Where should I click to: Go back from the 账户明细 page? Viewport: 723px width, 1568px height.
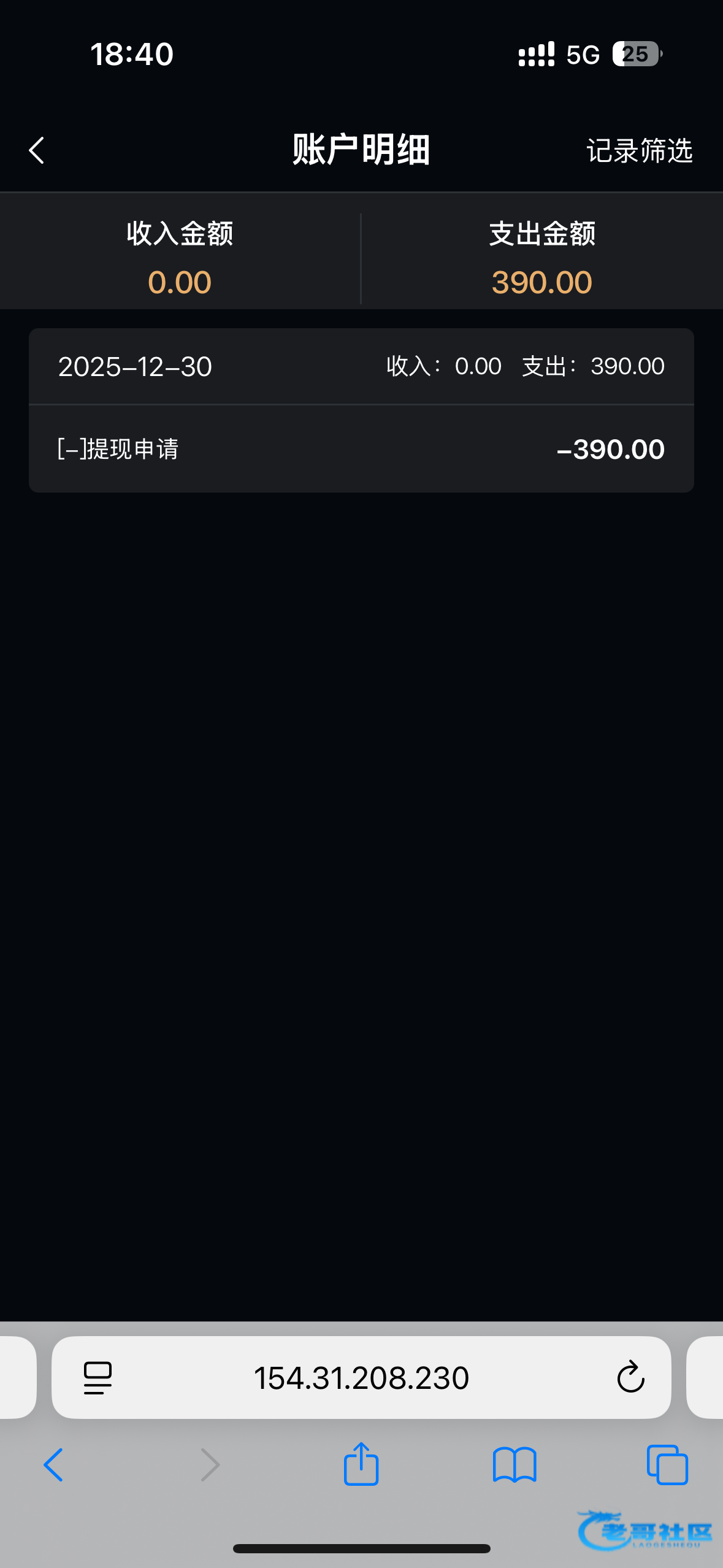[37, 150]
